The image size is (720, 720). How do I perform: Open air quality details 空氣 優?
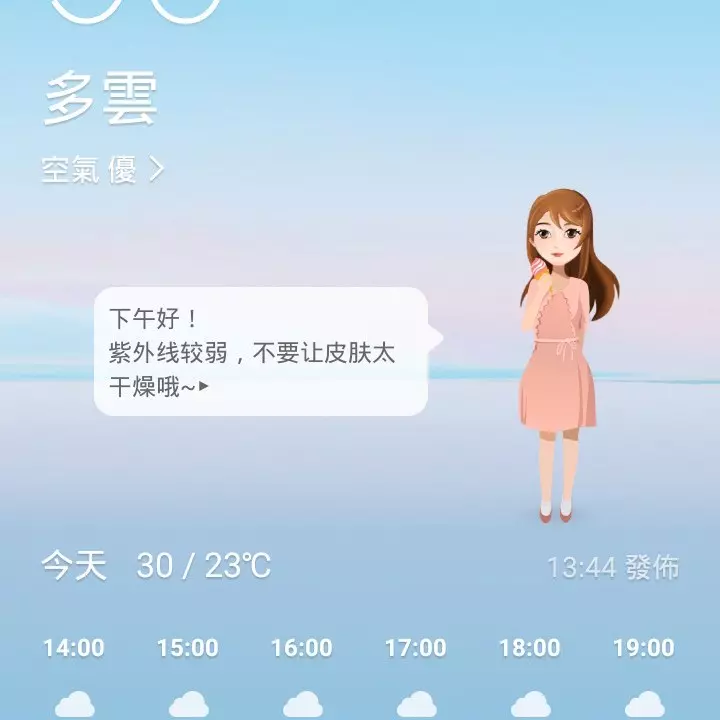[102, 170]
